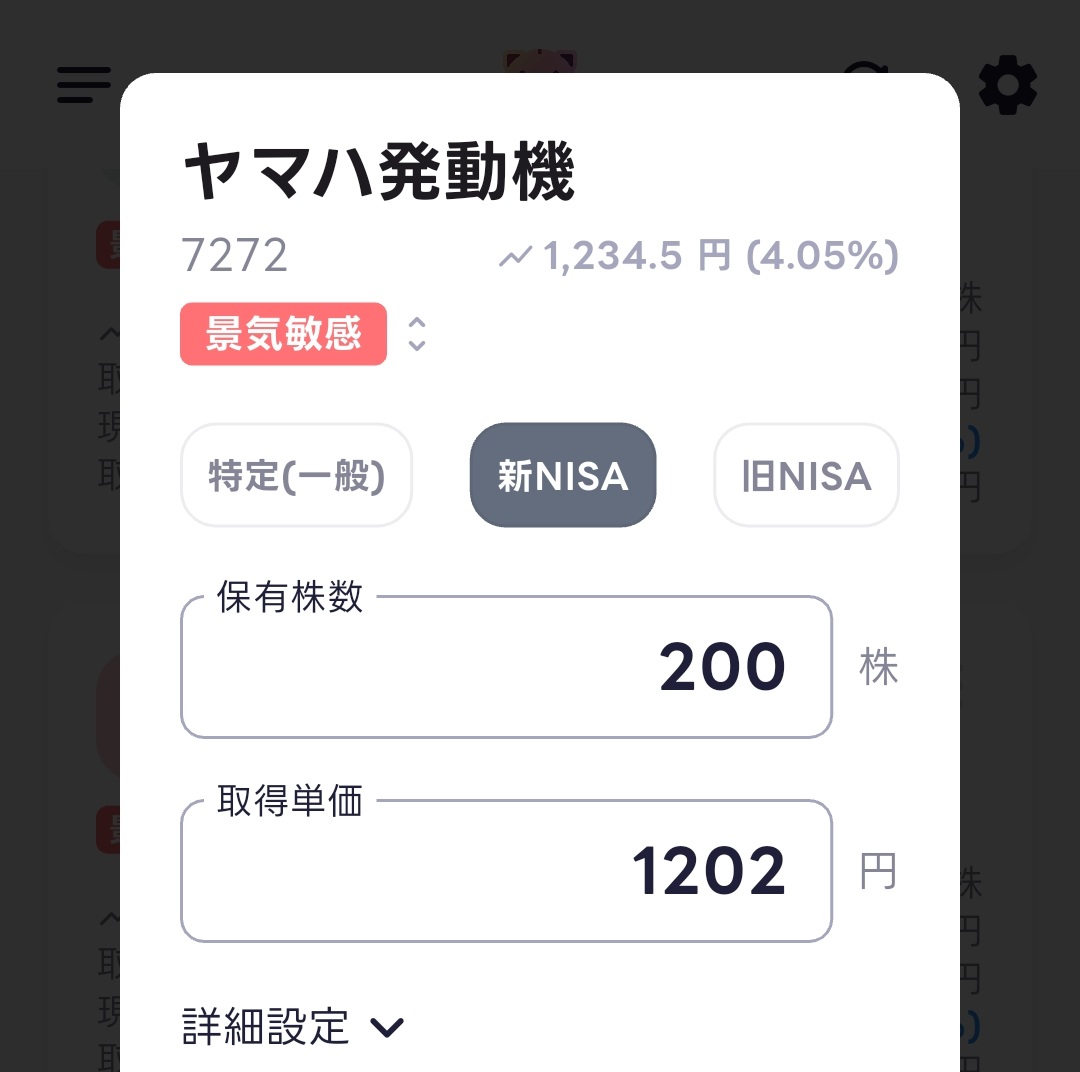Edit the 保有株数 shares field
This screenshot has height=1072, width=1080.
(506, 668)
